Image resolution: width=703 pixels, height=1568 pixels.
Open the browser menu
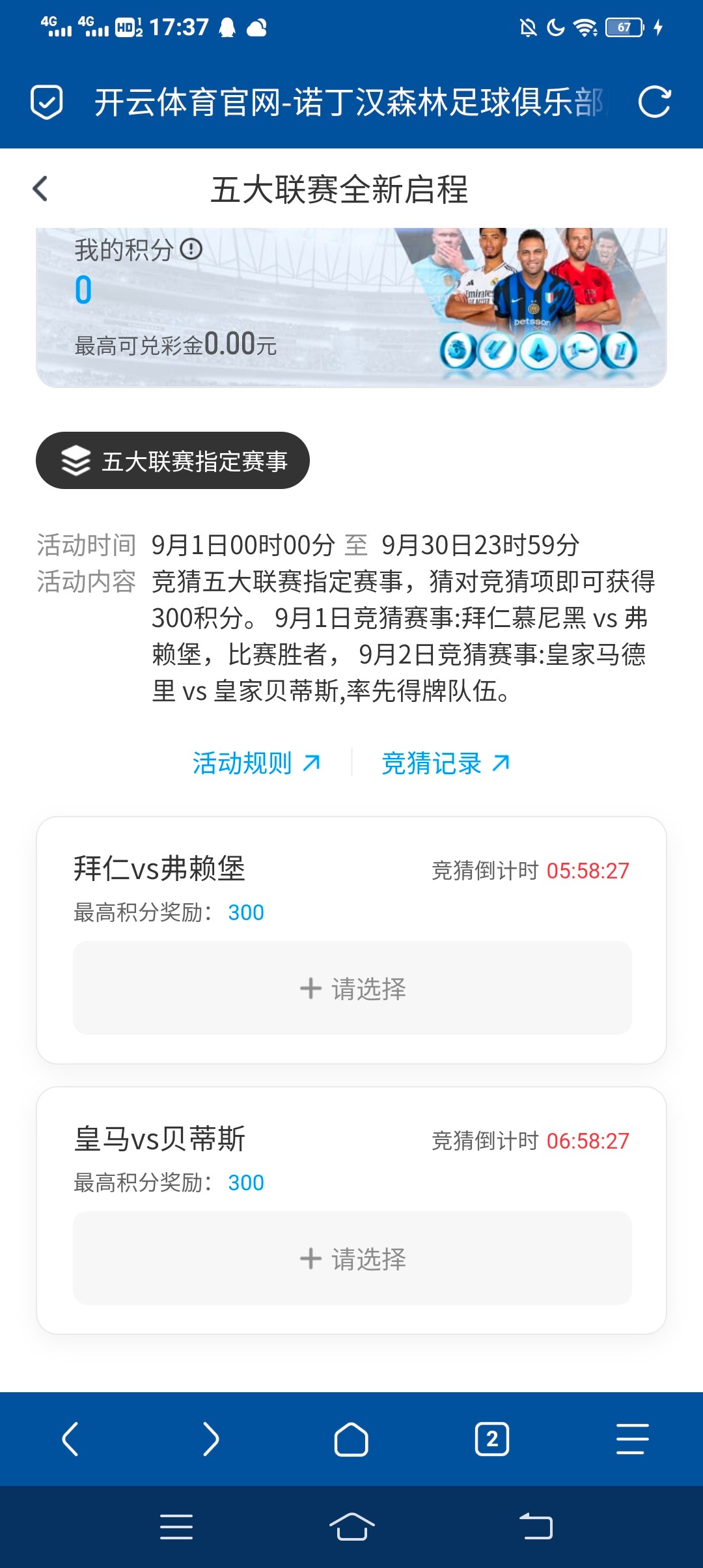point(632,1438)
